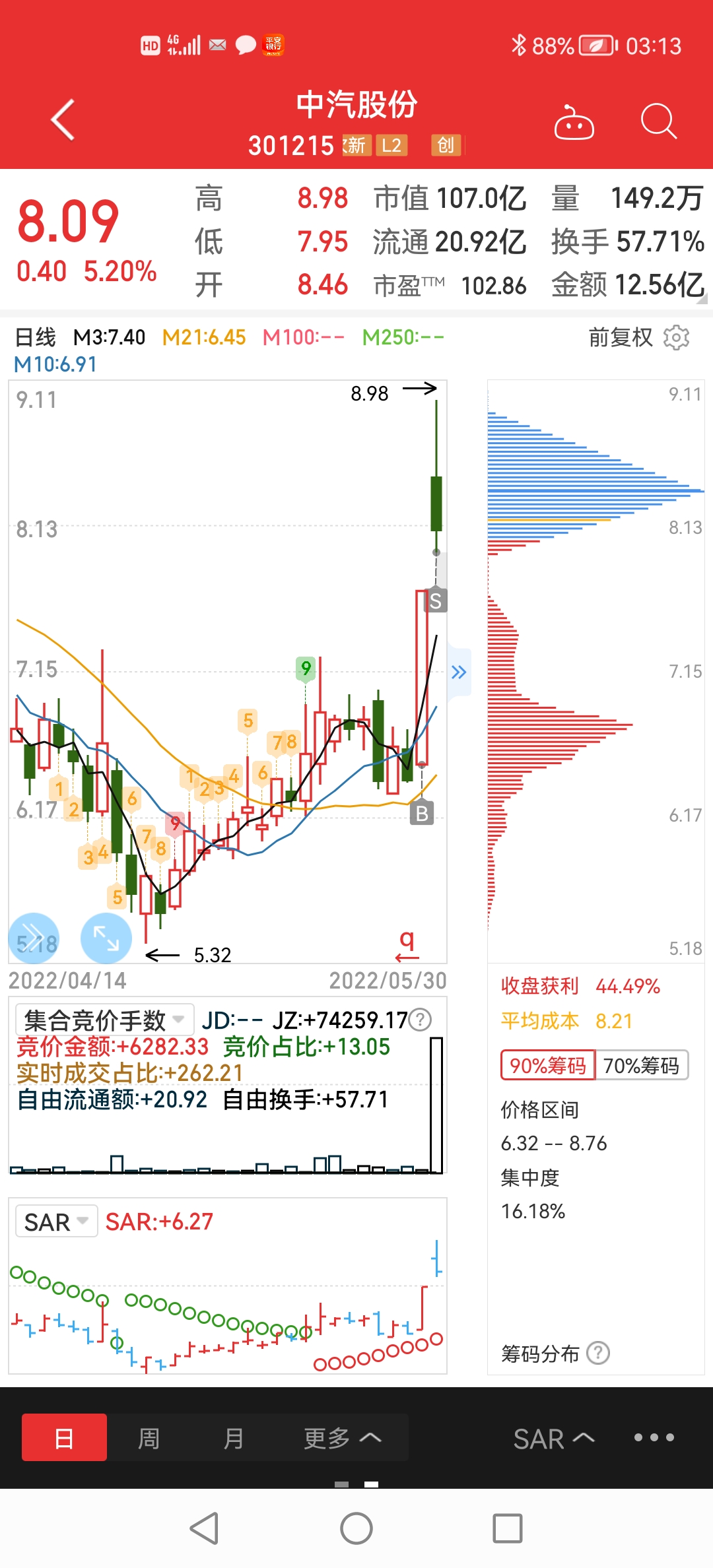The image size is (713, 1568).
Task: Expand bottom SAR indicator menu
Action: [x=553, y=1439]
